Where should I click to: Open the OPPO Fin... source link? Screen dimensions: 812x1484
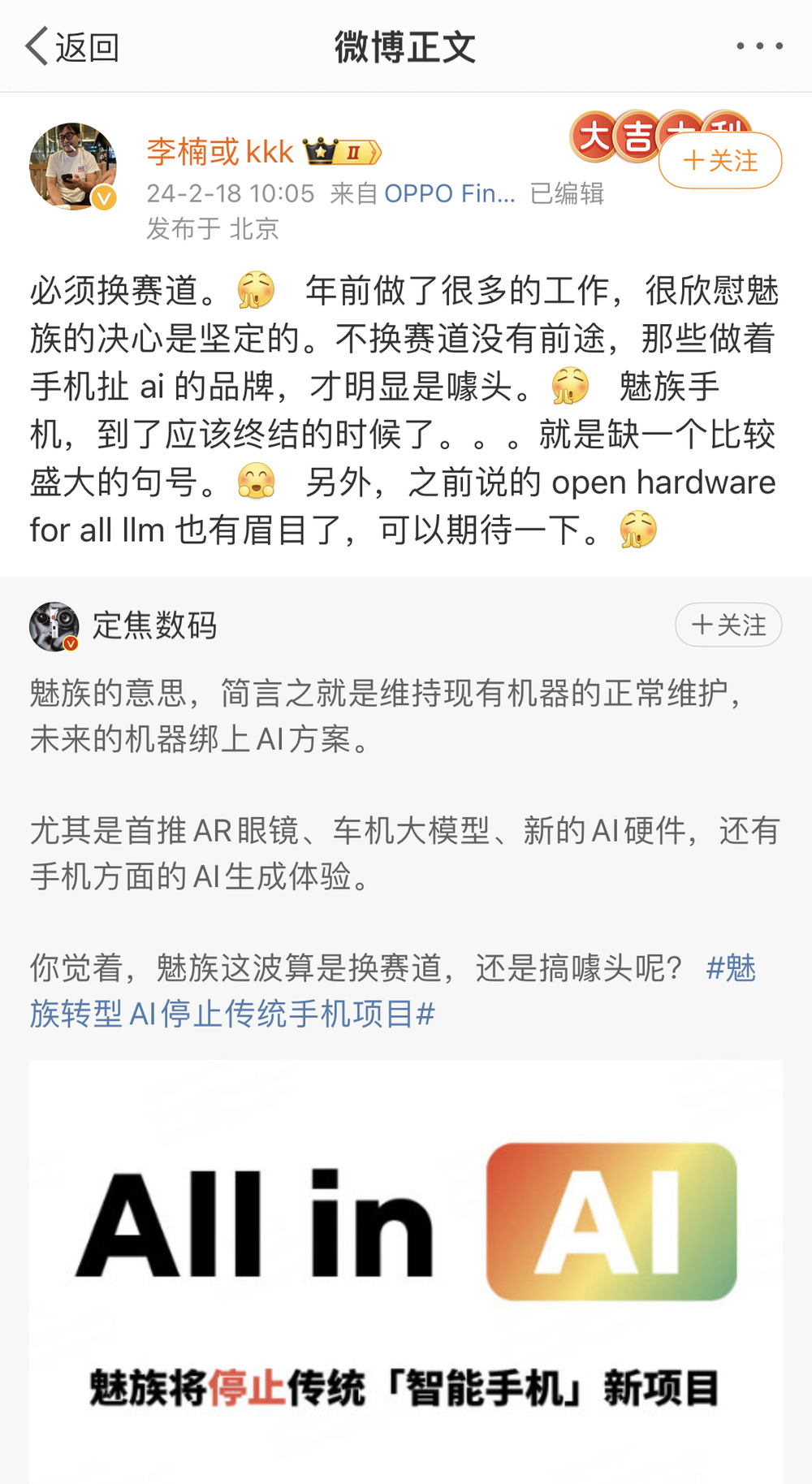449,193
